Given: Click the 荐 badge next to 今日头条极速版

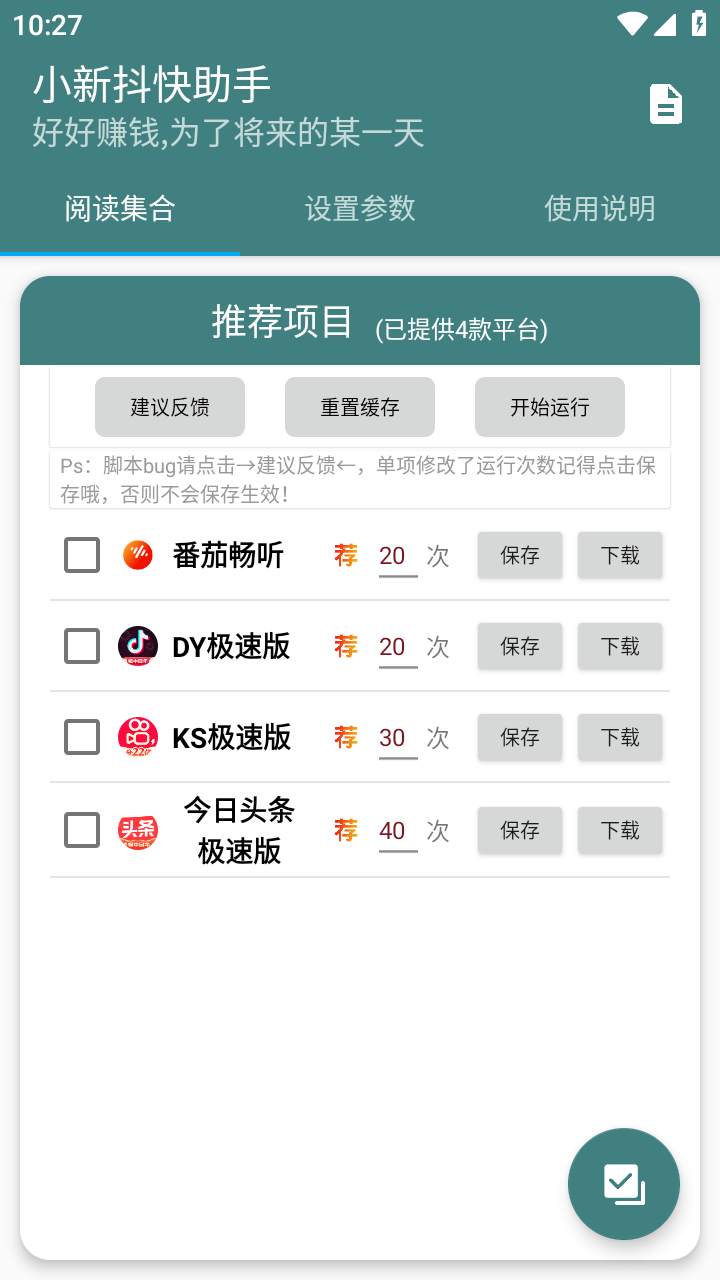Looking at the screenshot, I should click(345, 830).
